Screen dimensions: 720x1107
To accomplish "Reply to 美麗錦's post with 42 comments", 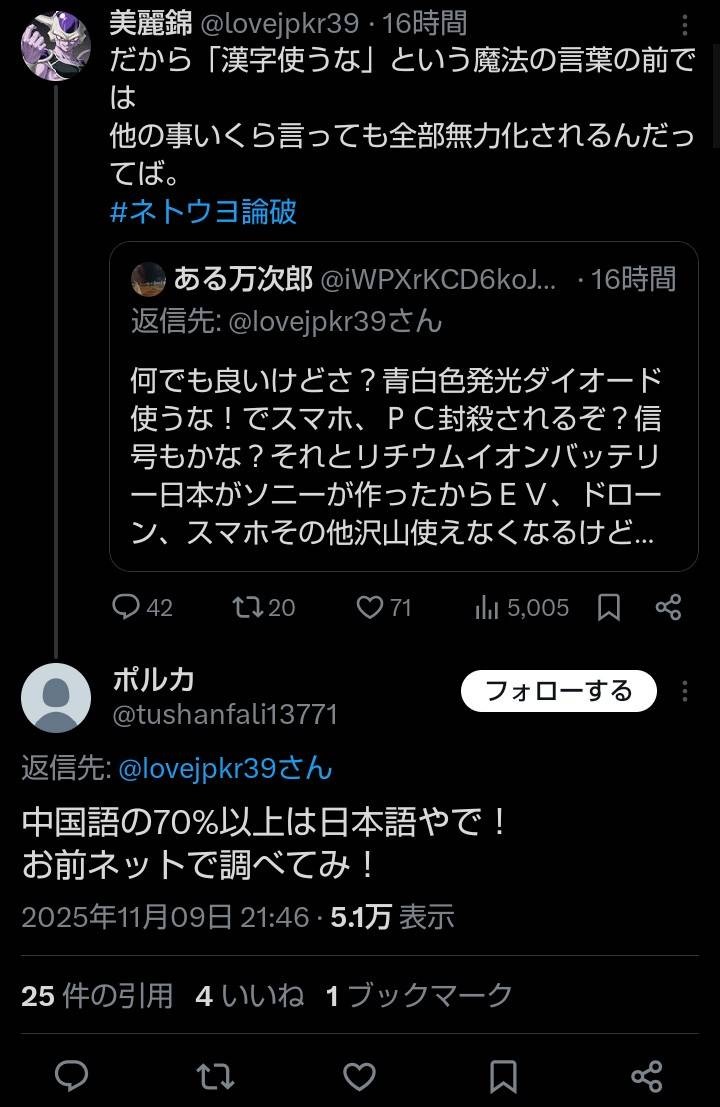I will point(142,607).
